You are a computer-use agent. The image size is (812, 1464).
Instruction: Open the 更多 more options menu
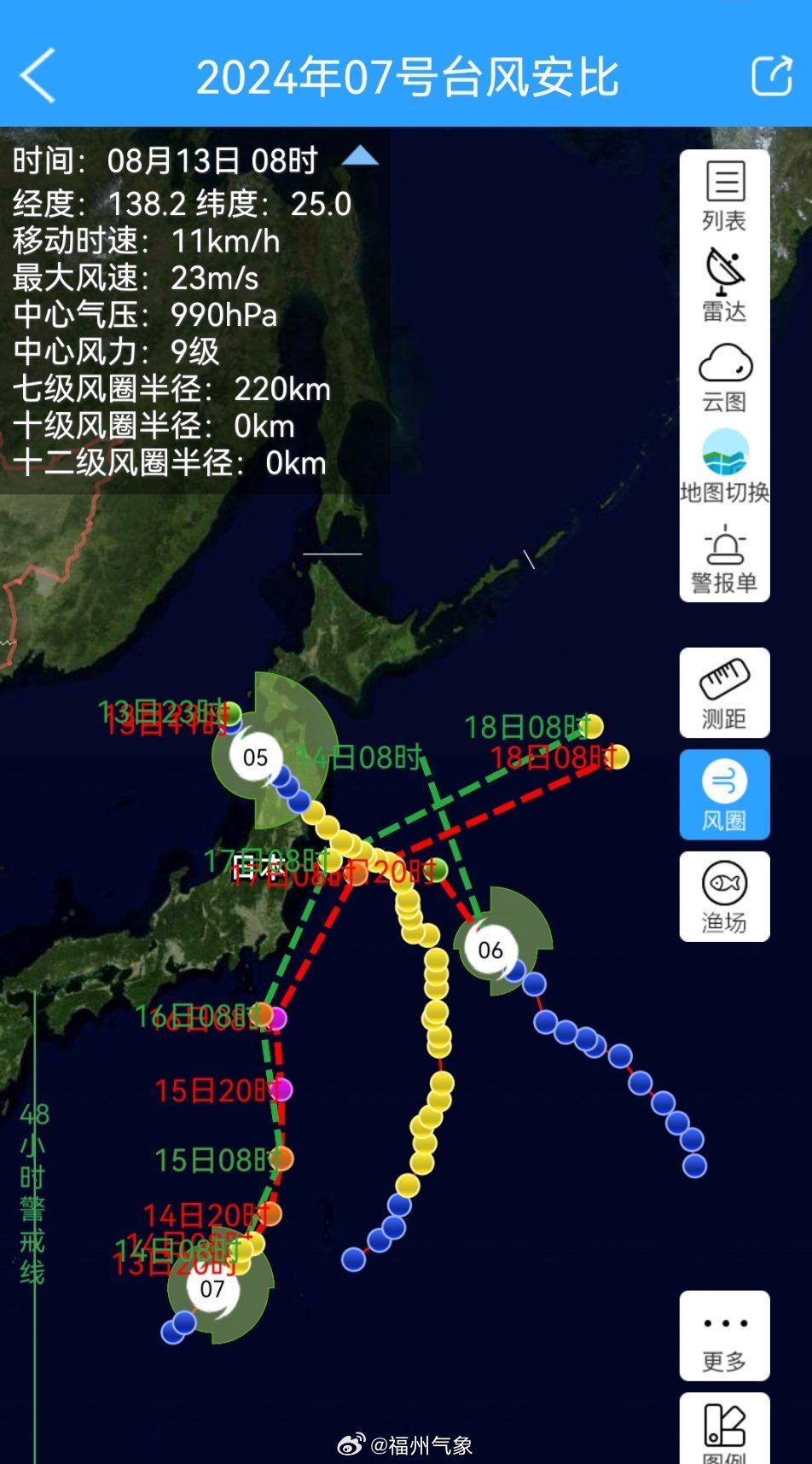(x=724, y=1336)
